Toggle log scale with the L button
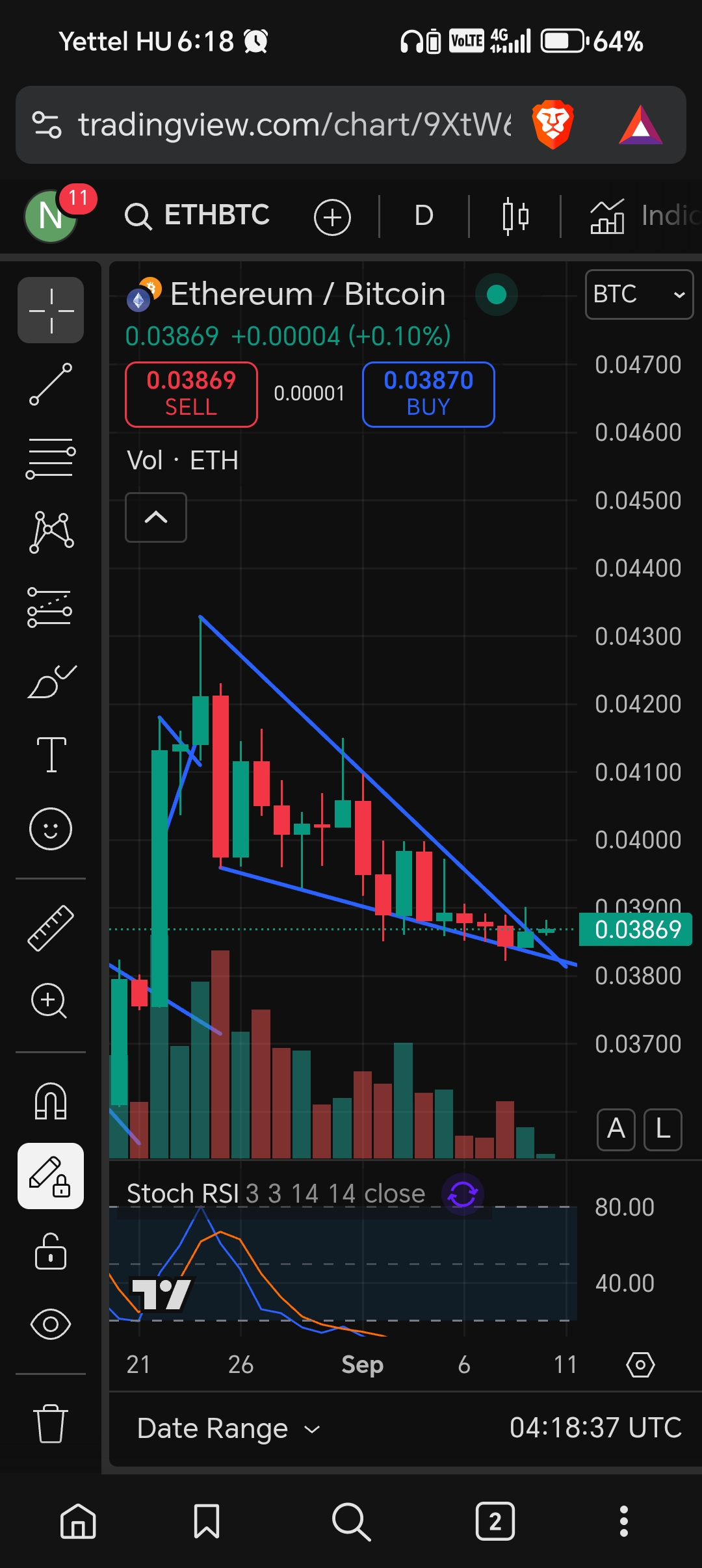 pyautogui.click(x=663, y=1129)
